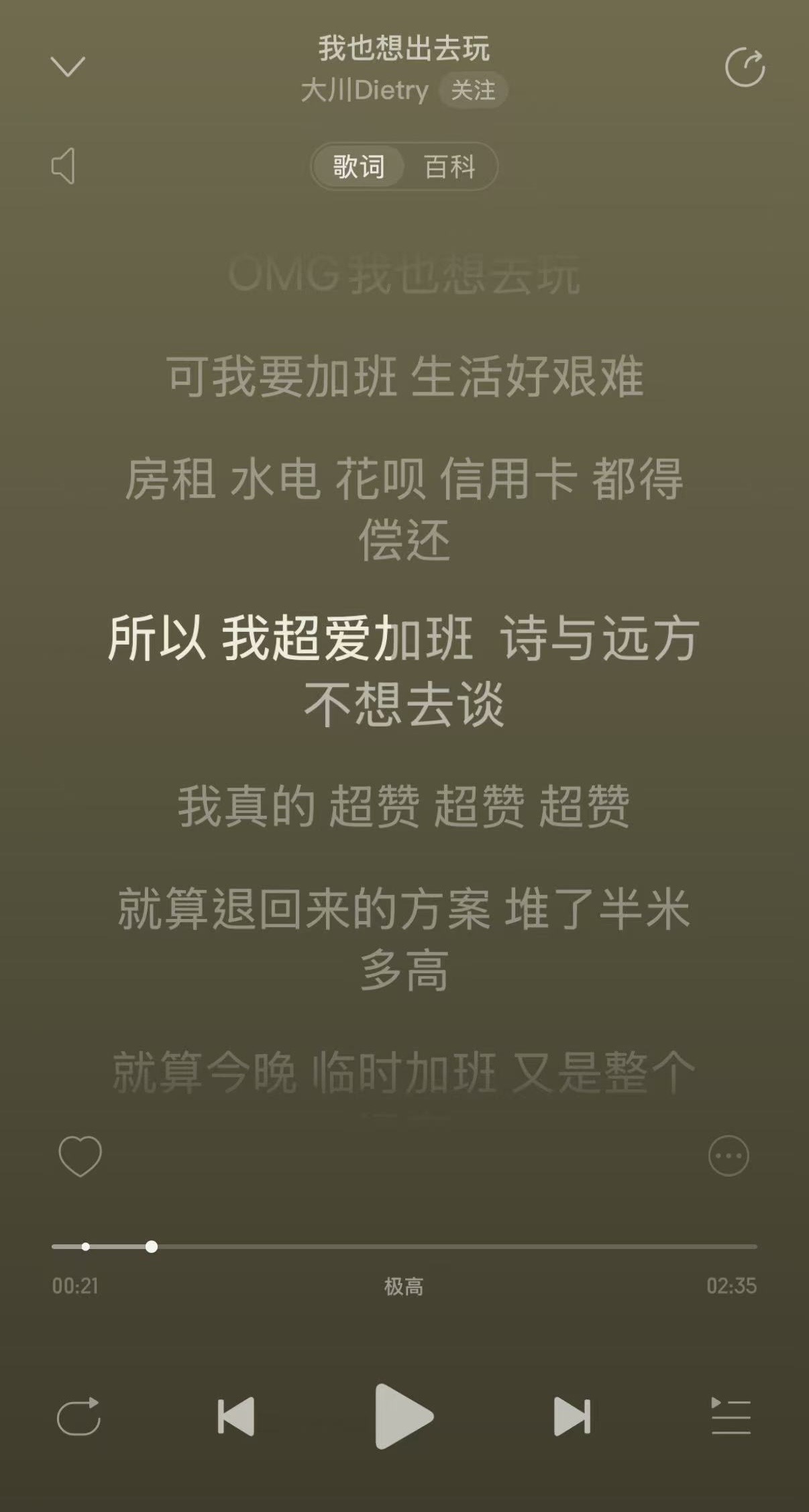This screenshot has width=809, height=1512.
Task: Skip to the previous track
Action: 236,1416
